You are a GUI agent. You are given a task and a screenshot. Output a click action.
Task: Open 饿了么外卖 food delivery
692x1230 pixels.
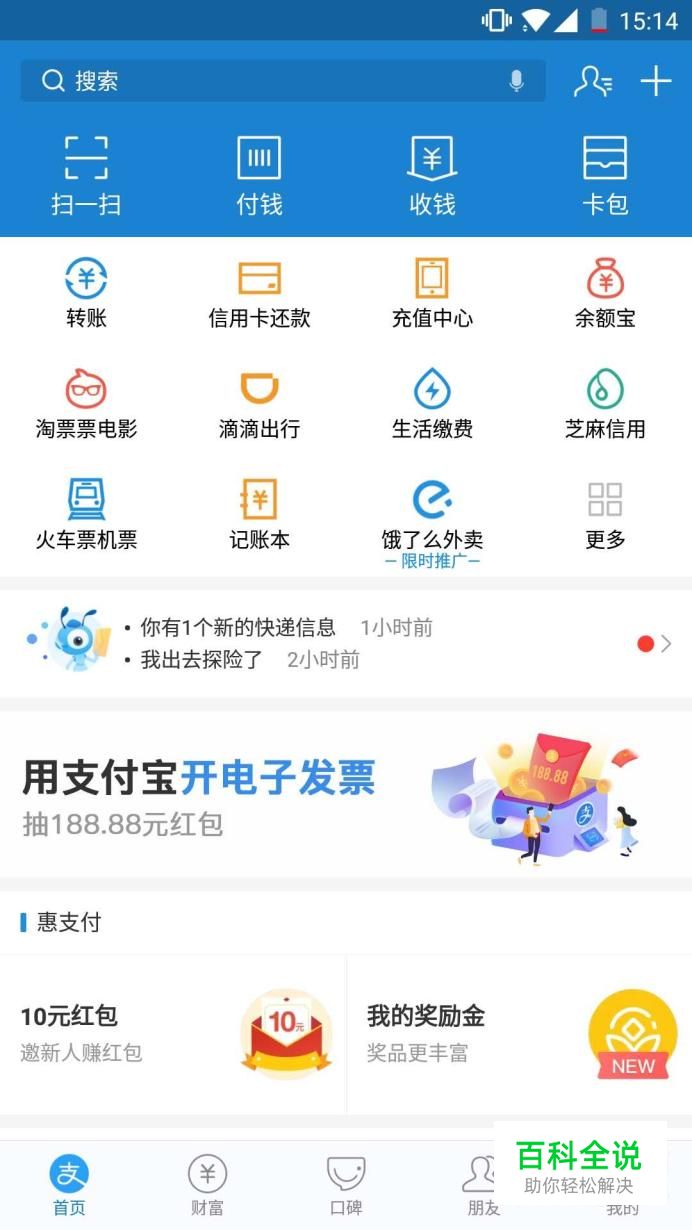[432, 514]
